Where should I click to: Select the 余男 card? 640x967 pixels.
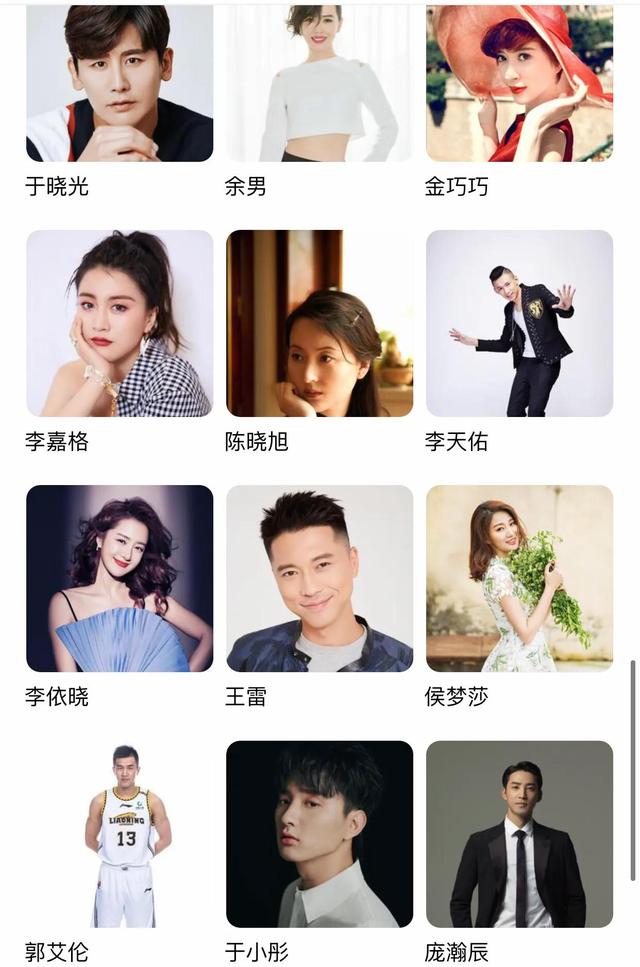point(319,83)
